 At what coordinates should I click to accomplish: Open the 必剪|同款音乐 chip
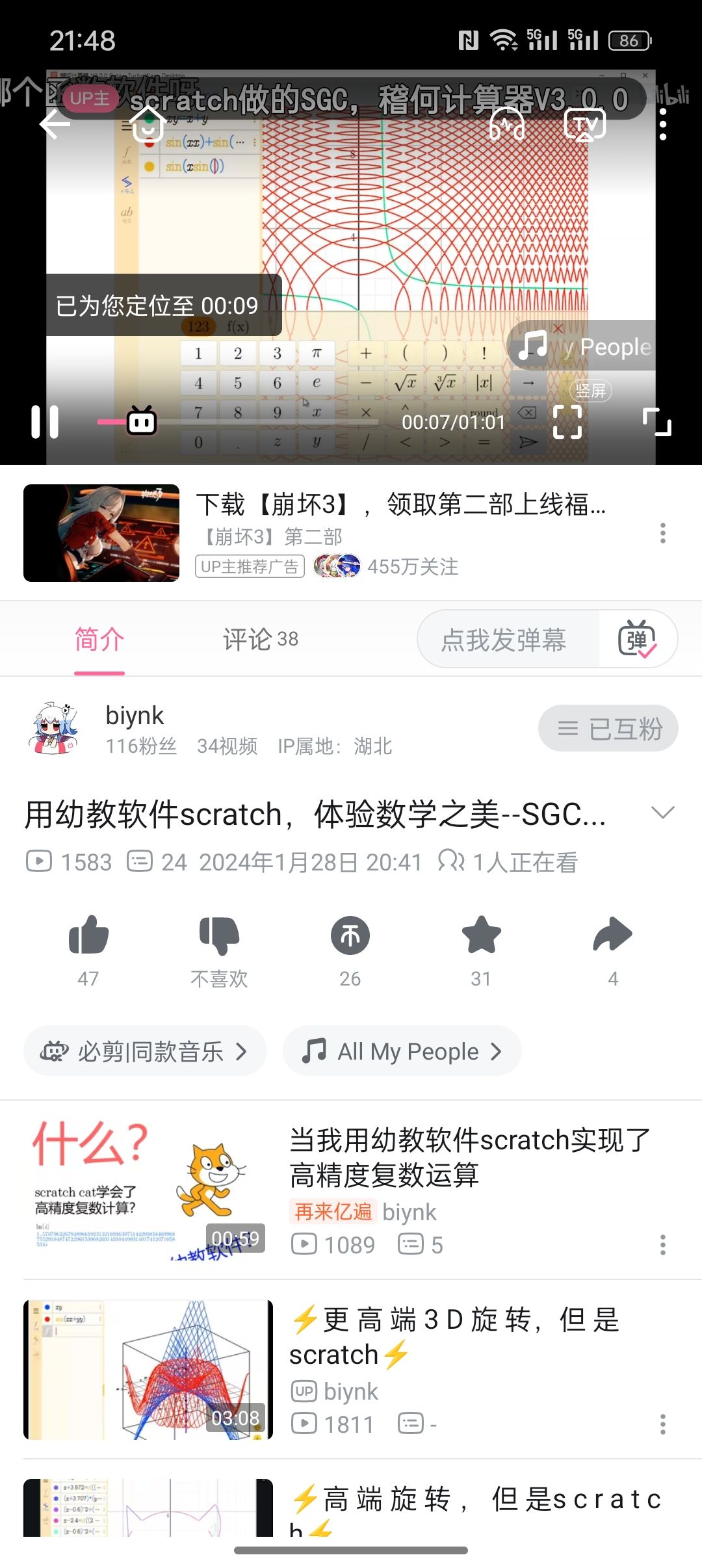145,1051
